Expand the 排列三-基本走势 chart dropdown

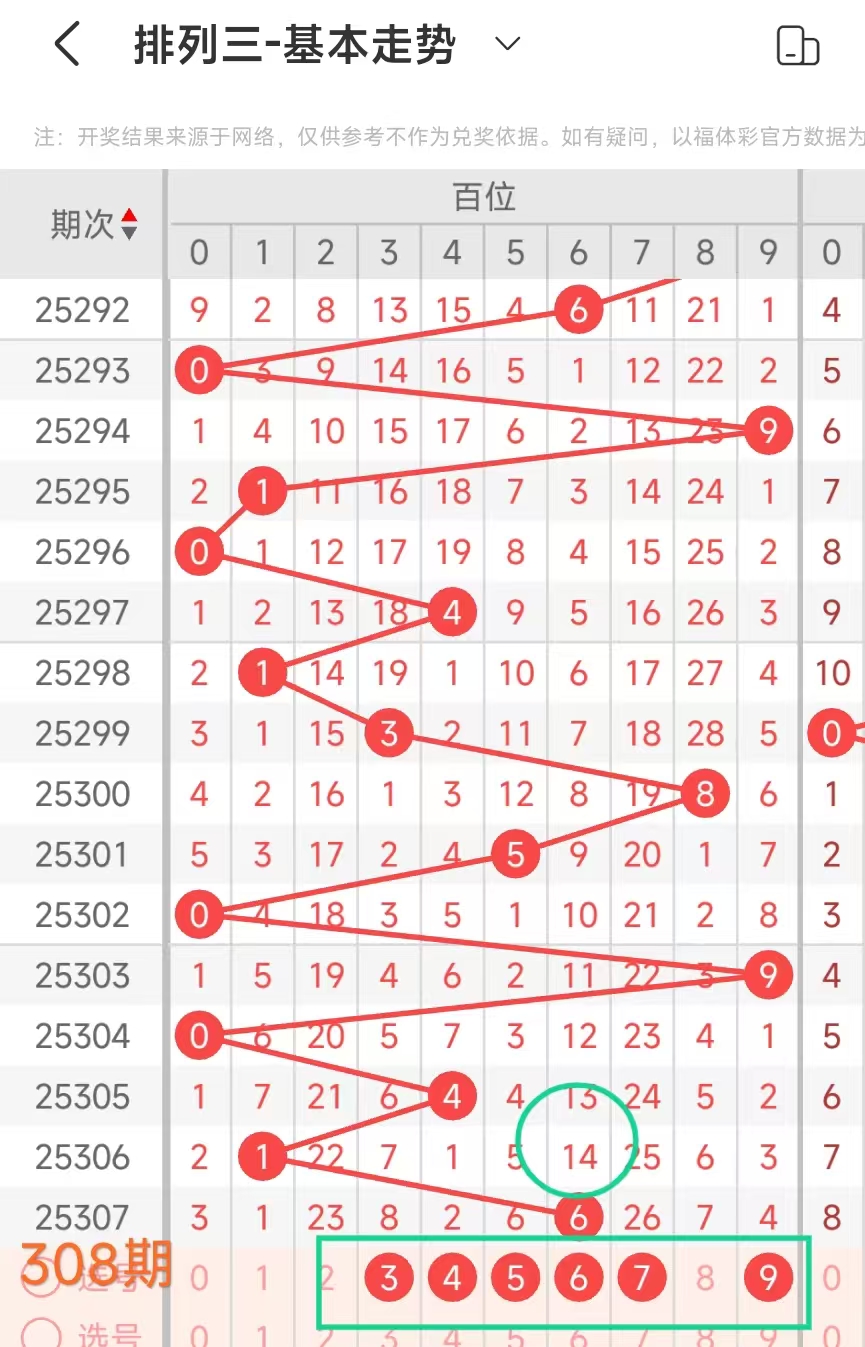(x=508, y=44)
